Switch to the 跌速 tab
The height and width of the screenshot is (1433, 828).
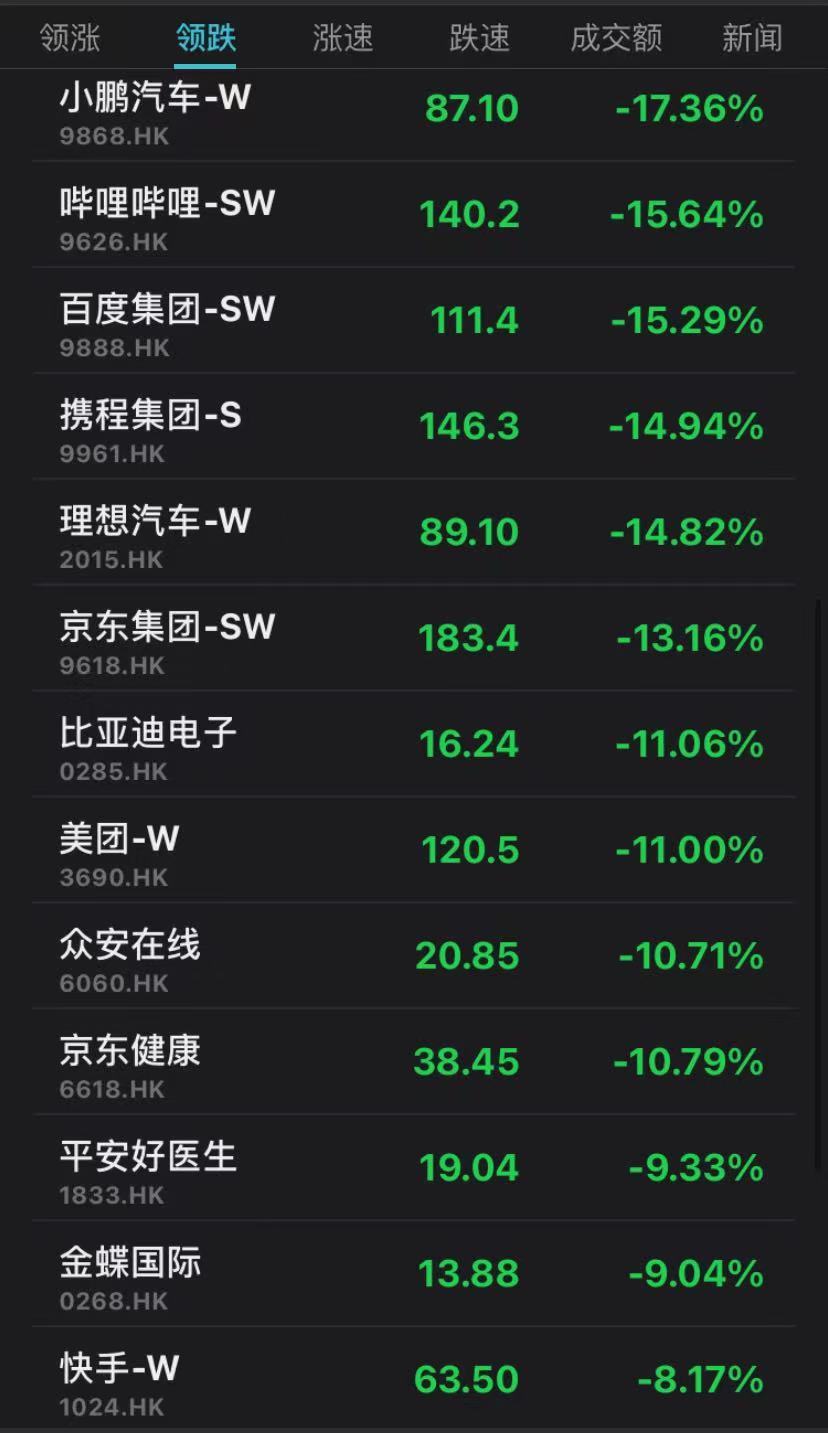(x=480, y=38)
